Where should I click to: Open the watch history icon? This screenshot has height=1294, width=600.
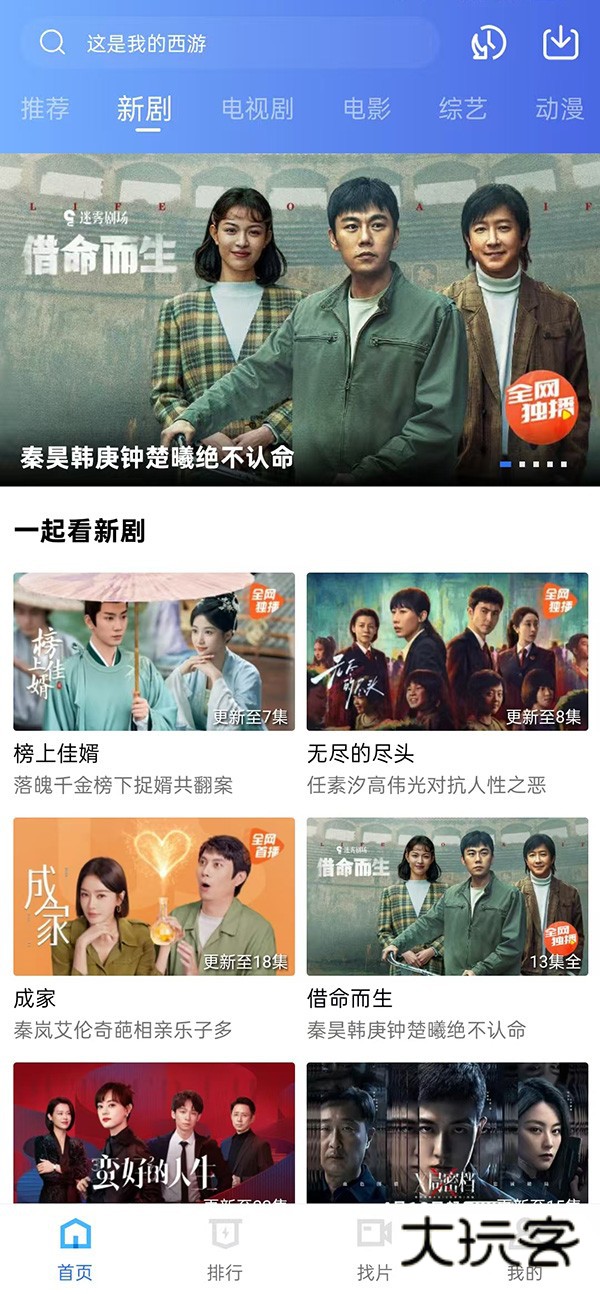coord(489,43)
